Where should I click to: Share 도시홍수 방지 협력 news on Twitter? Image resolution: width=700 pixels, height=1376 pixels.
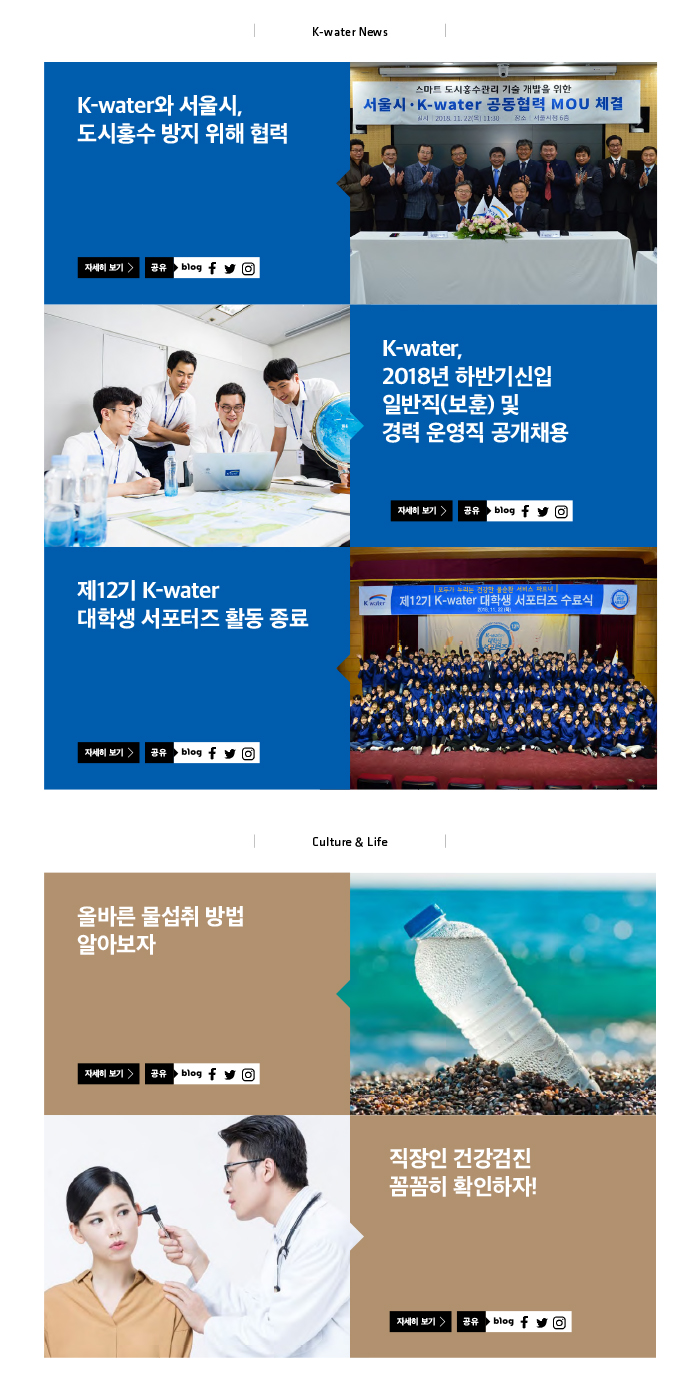pyautogui.click(x=230, y=268)
